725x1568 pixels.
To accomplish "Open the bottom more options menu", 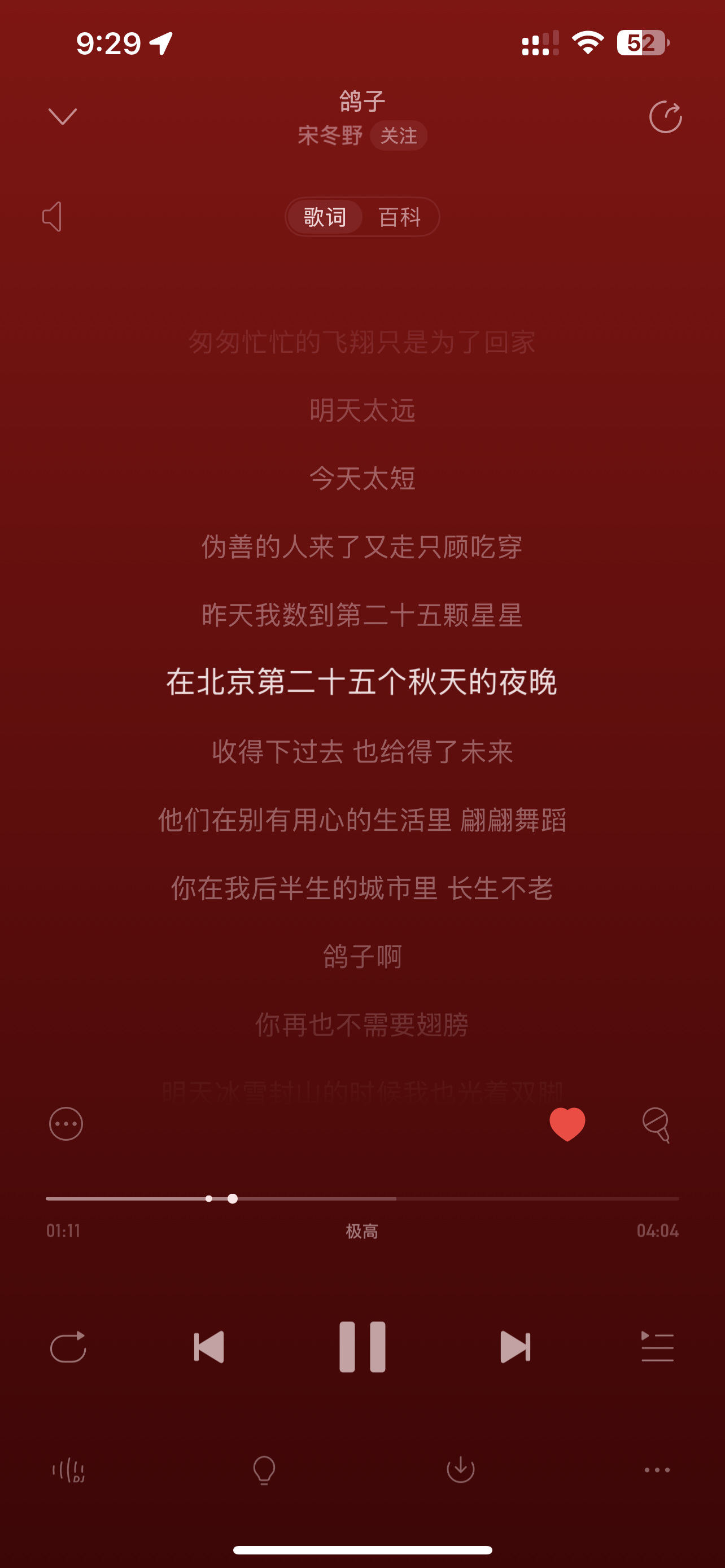I will pos(657,1470).
